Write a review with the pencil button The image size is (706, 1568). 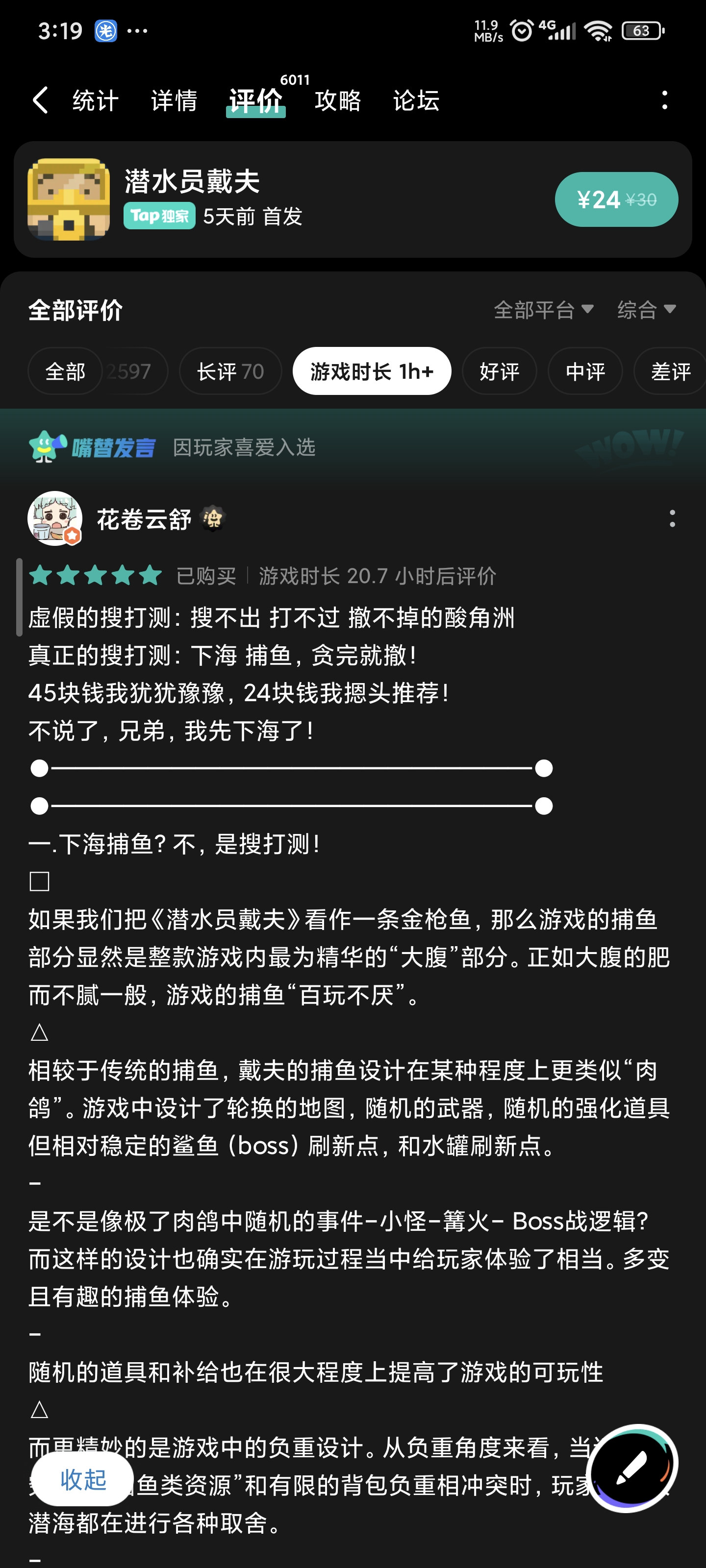pyautogui.click(x=631, y=1468)
